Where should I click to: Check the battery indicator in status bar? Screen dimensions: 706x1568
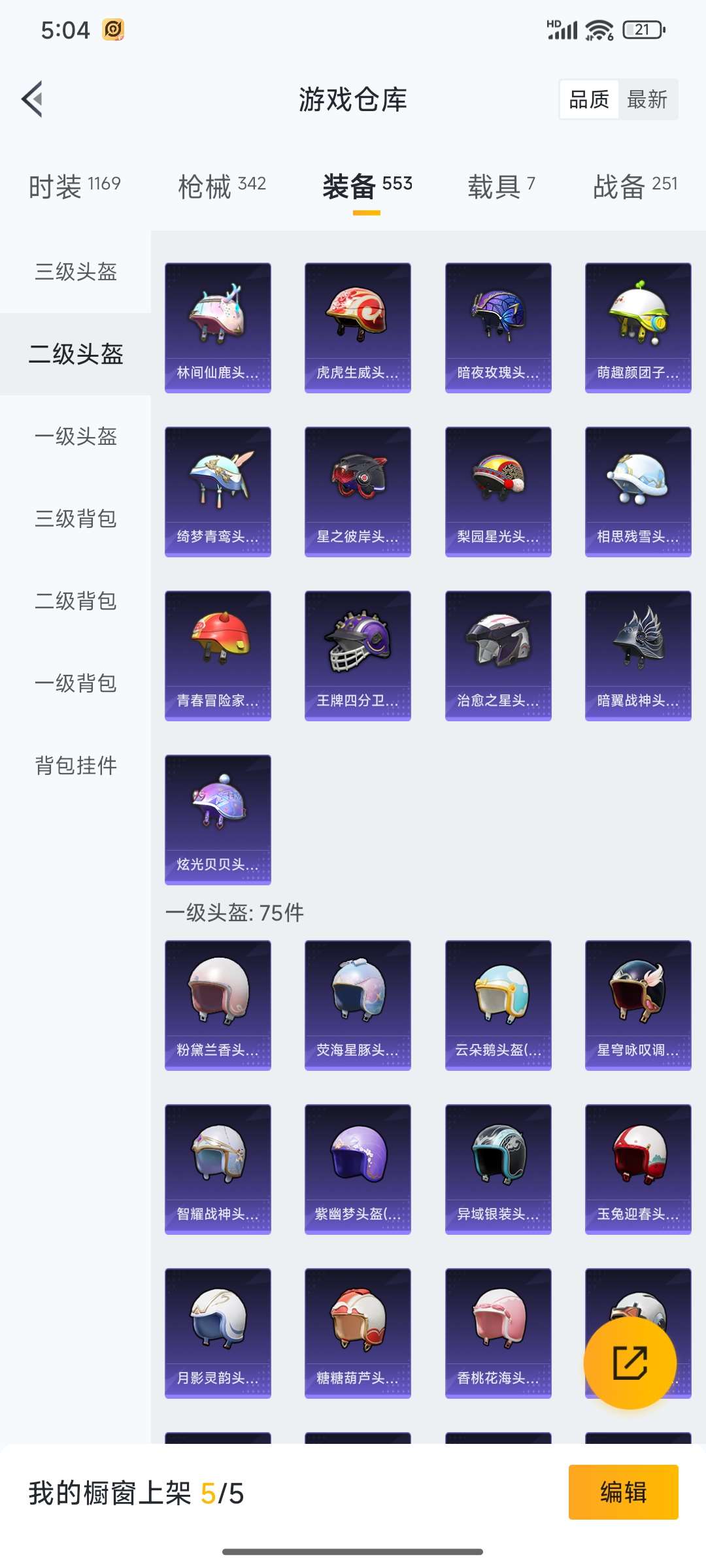pos(642,29)
